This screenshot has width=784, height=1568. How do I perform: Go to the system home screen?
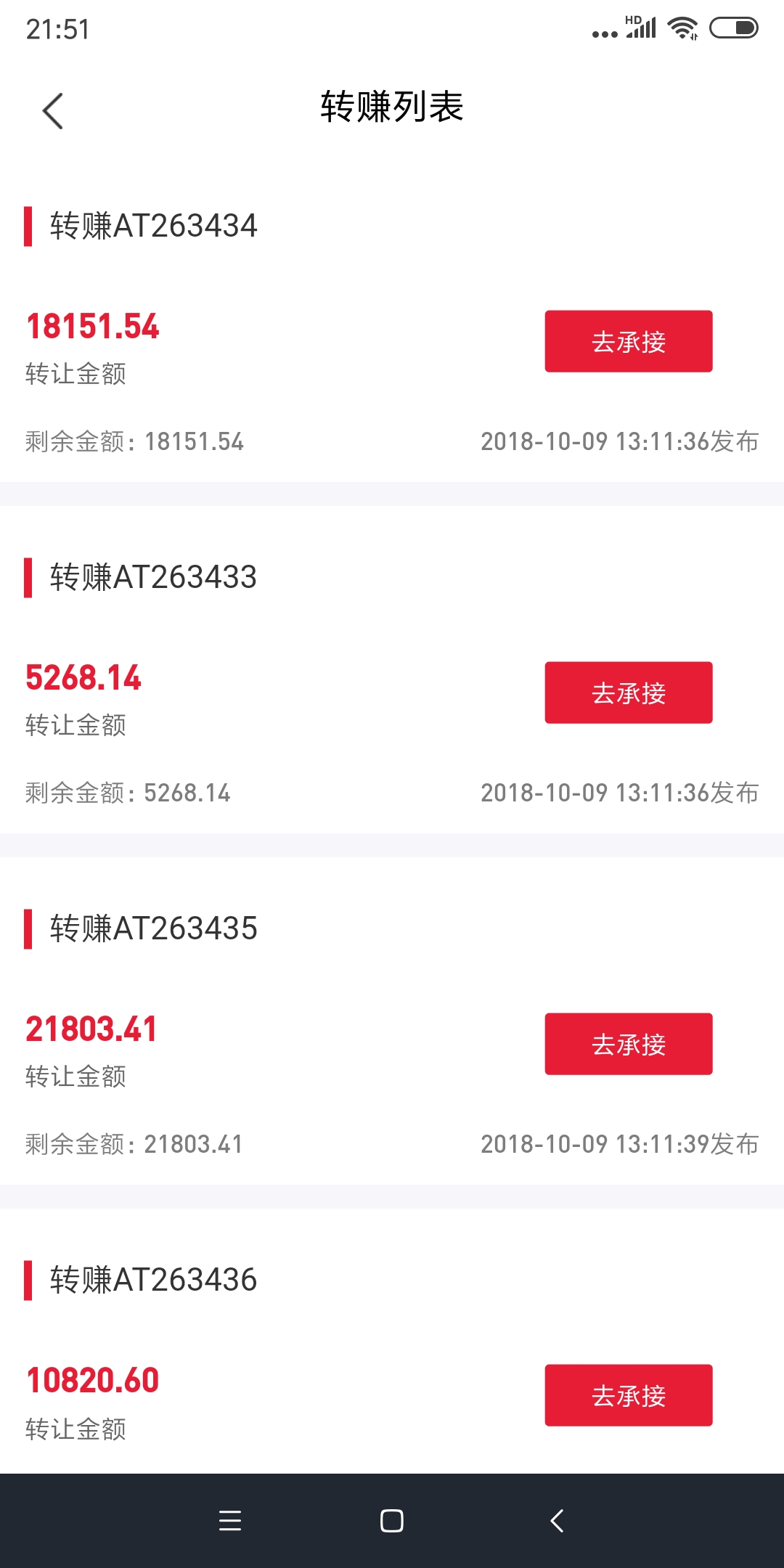pos(392,1521)
